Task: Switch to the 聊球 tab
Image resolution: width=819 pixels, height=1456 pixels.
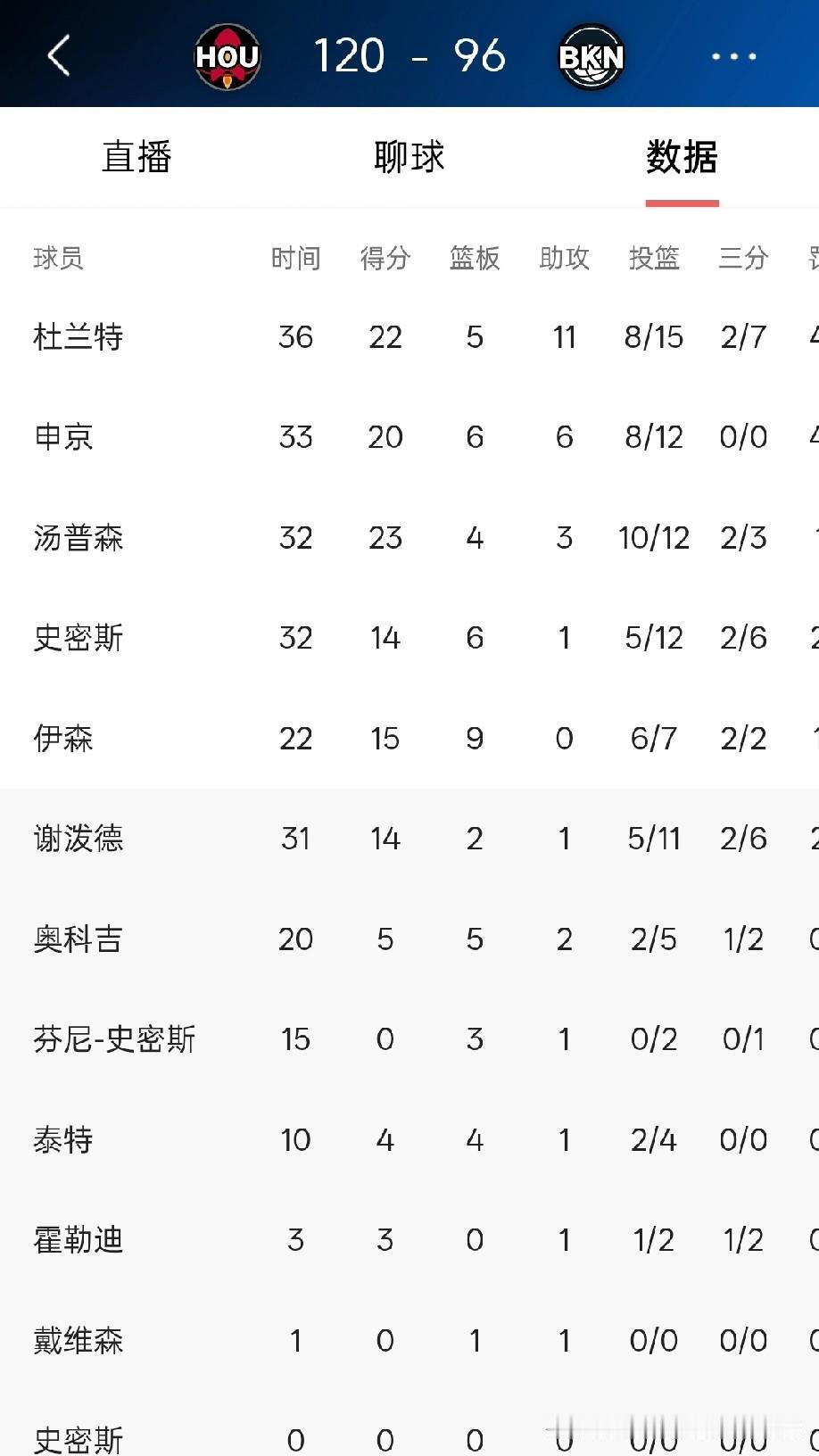Action: [409, 156]
